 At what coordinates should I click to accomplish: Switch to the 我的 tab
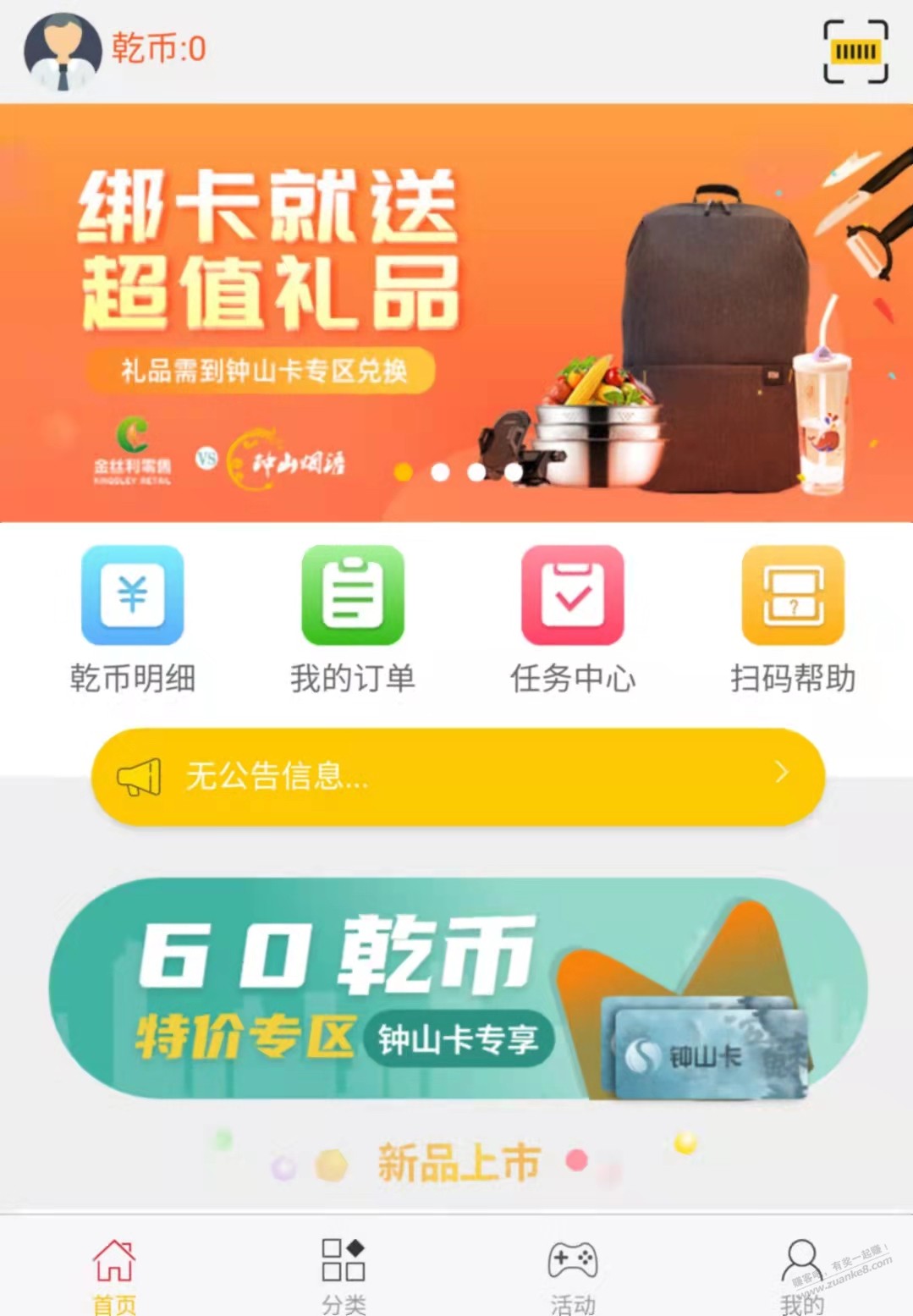800,1275
